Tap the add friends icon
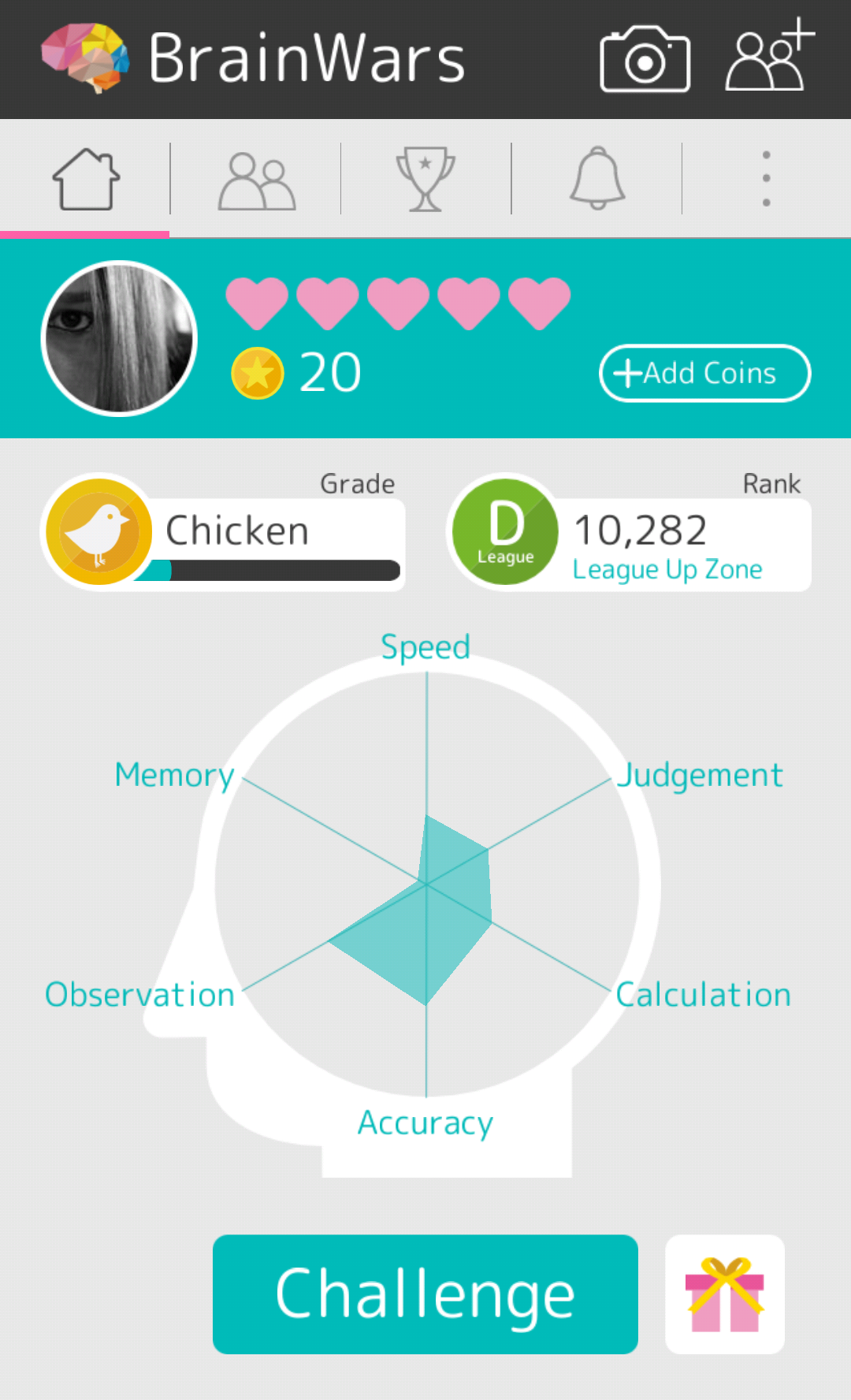 768,57
